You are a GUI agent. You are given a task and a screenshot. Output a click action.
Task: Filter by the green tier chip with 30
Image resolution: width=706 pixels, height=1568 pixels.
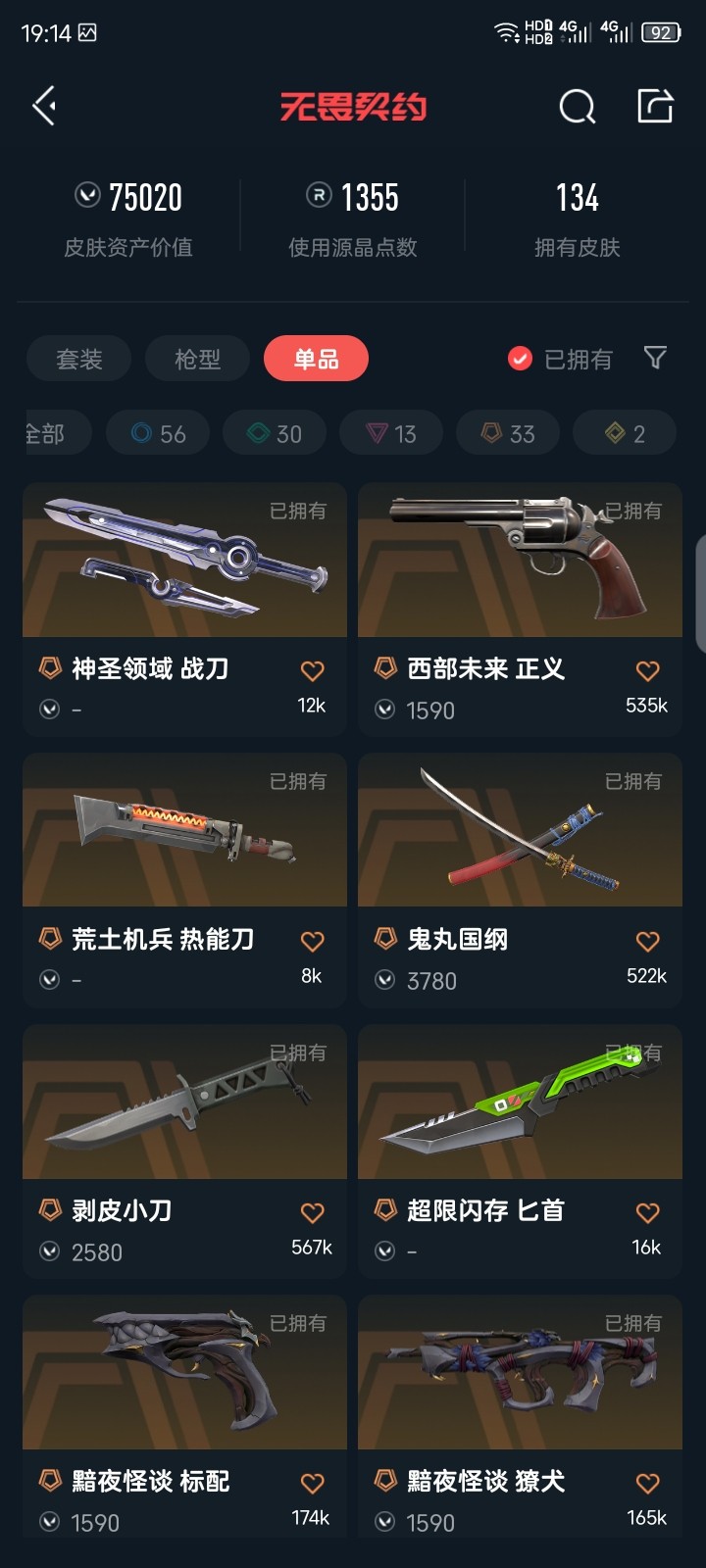pos(275,433)
